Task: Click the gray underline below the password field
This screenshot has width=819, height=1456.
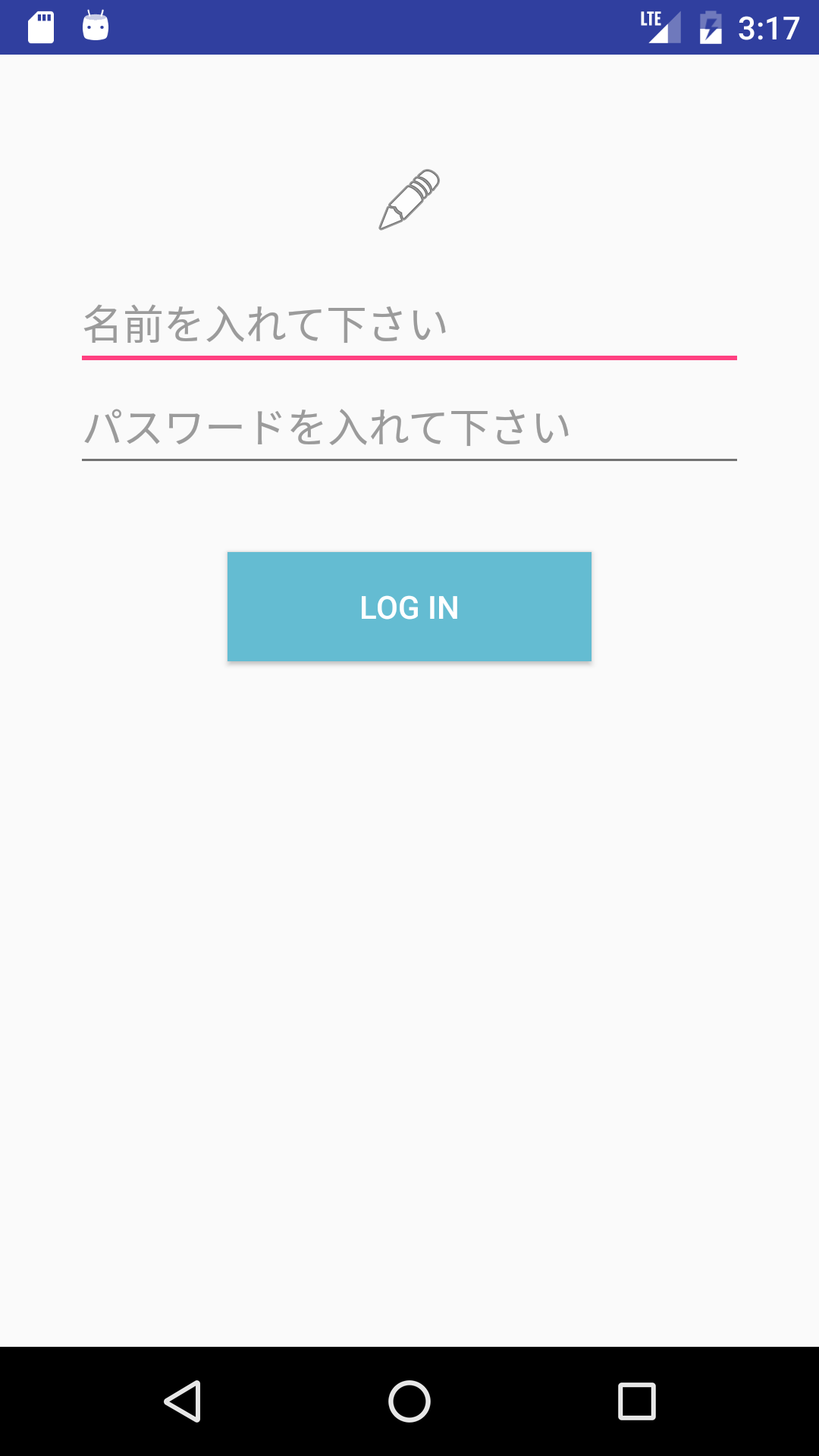Action: tap(409, 457)
